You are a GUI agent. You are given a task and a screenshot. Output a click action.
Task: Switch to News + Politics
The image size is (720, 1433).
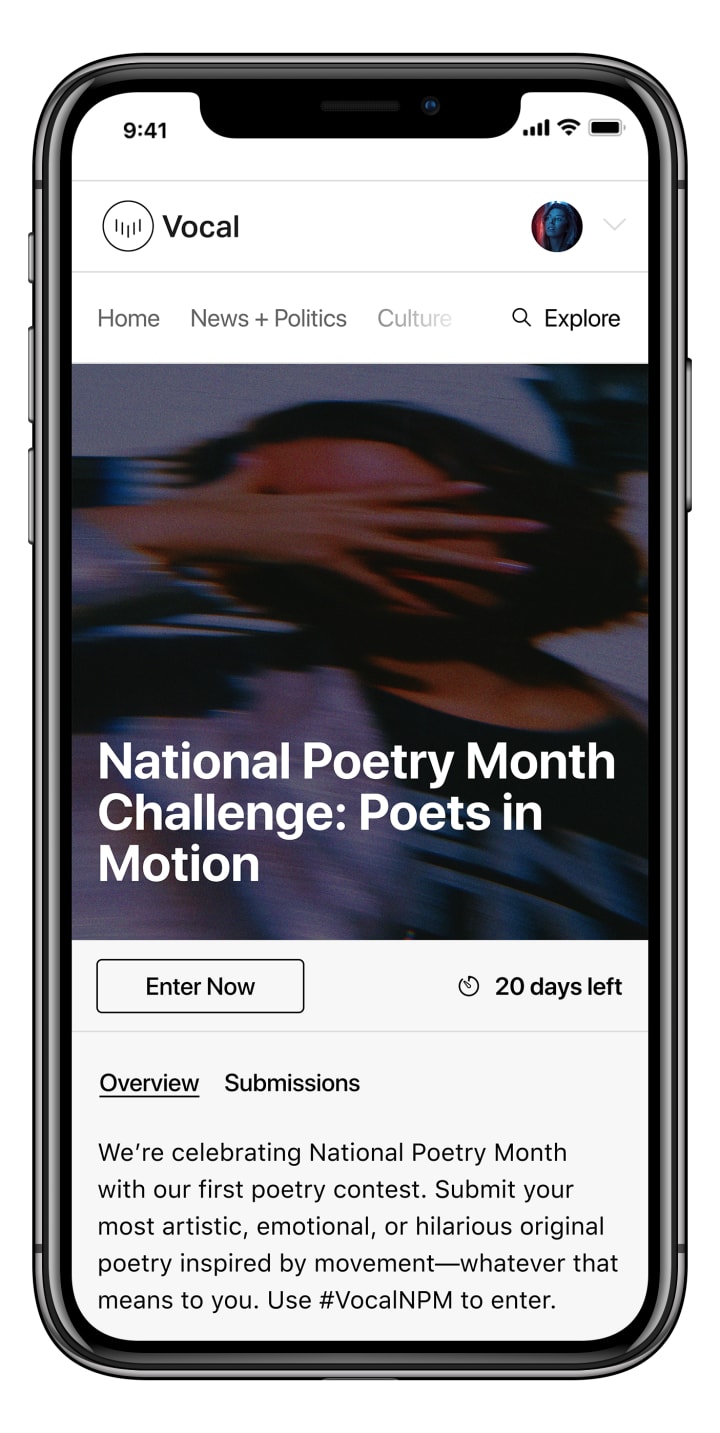click(268, 318)
